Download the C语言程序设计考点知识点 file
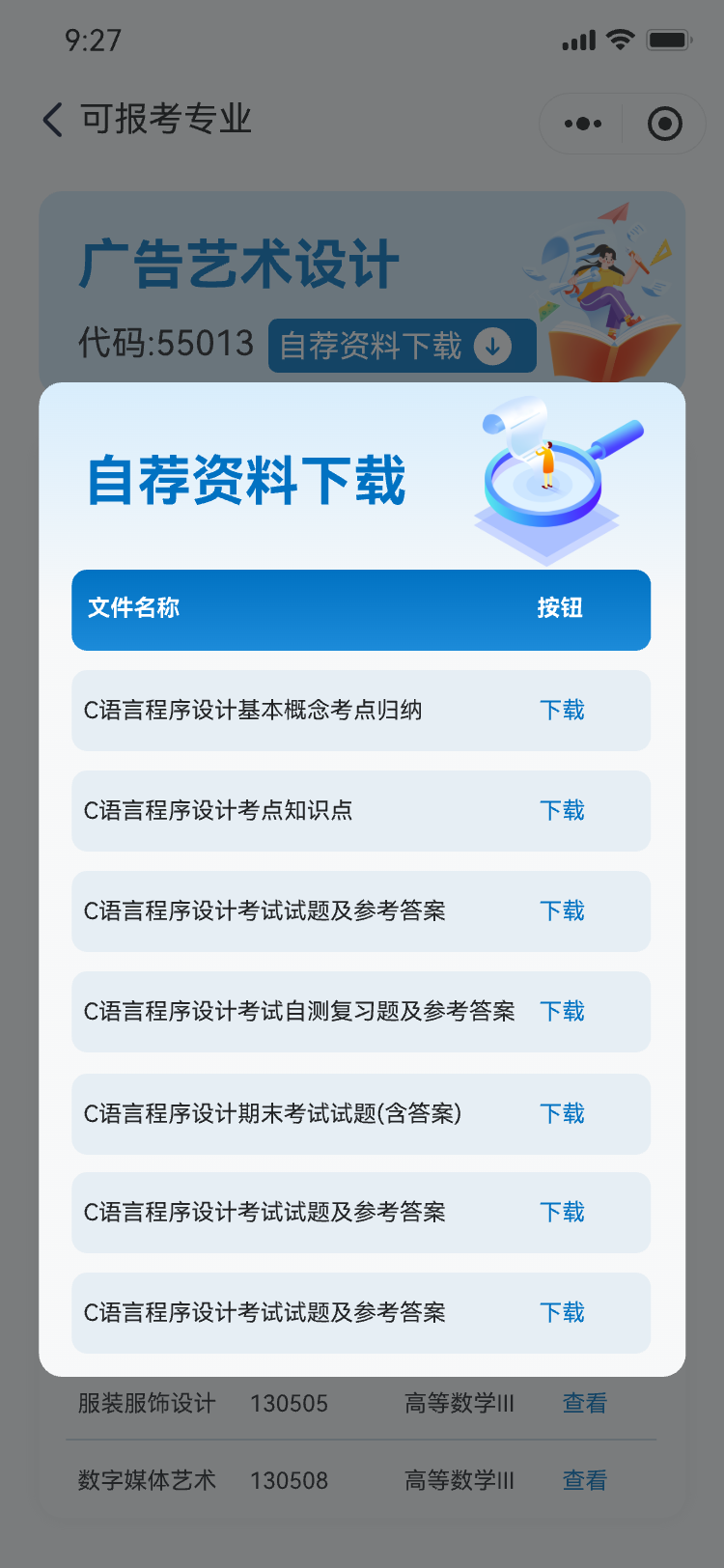Image resolution: width=724 pixels, height=1568 pixels. (562, 811)
